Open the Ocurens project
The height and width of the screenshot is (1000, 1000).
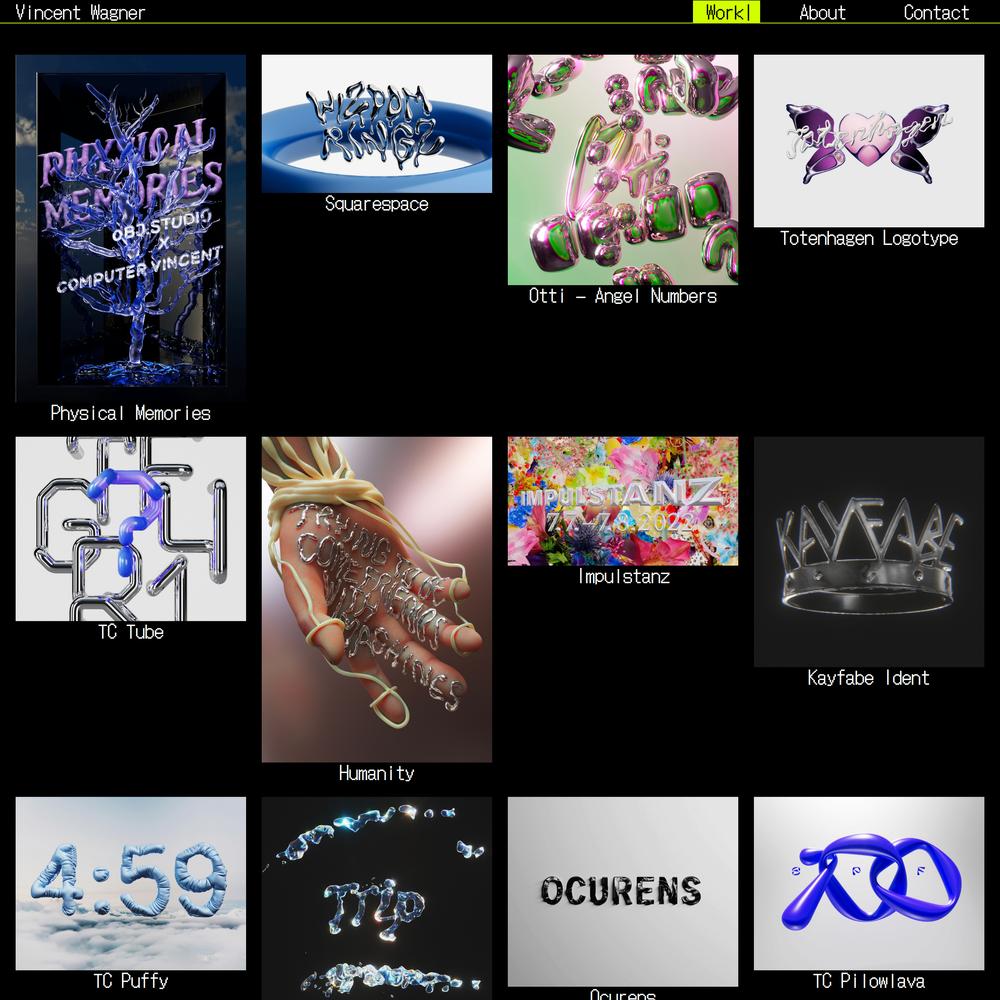(x=622, y=891)
